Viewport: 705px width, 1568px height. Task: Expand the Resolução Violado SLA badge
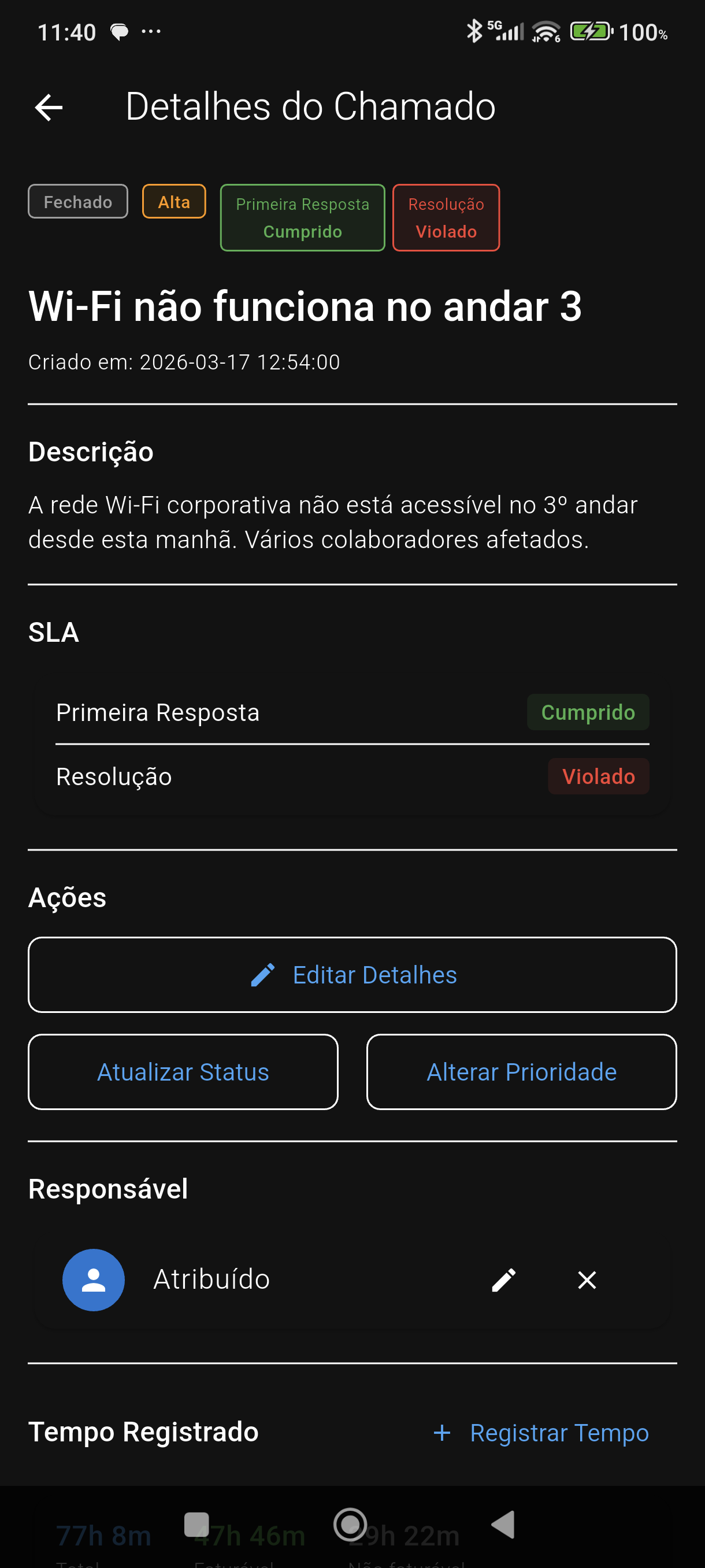point(446,217)
